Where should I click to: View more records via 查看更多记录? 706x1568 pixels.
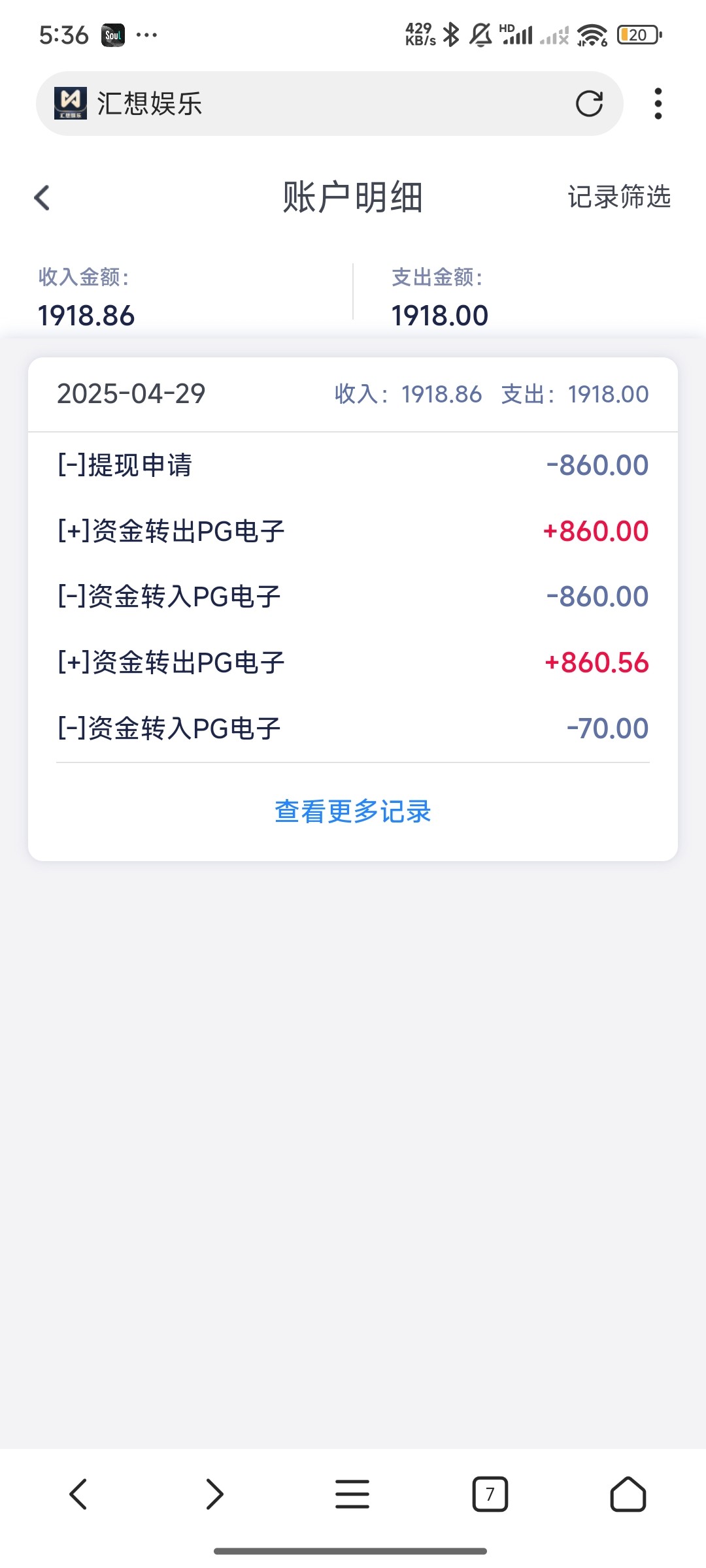tap(353, 812)
